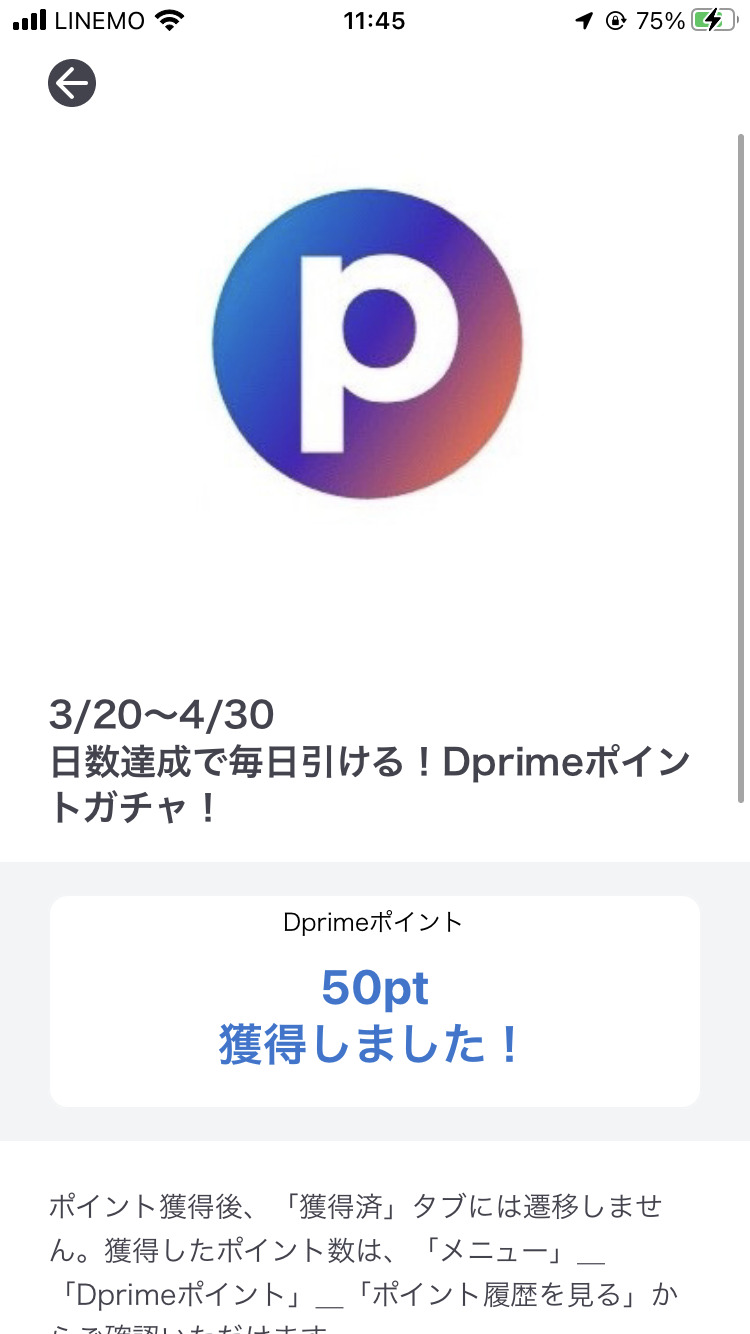Viewport: 750px width, 1334px height.
Task: Tap the clock showing 11:45
Action: (x=374, y=19)
